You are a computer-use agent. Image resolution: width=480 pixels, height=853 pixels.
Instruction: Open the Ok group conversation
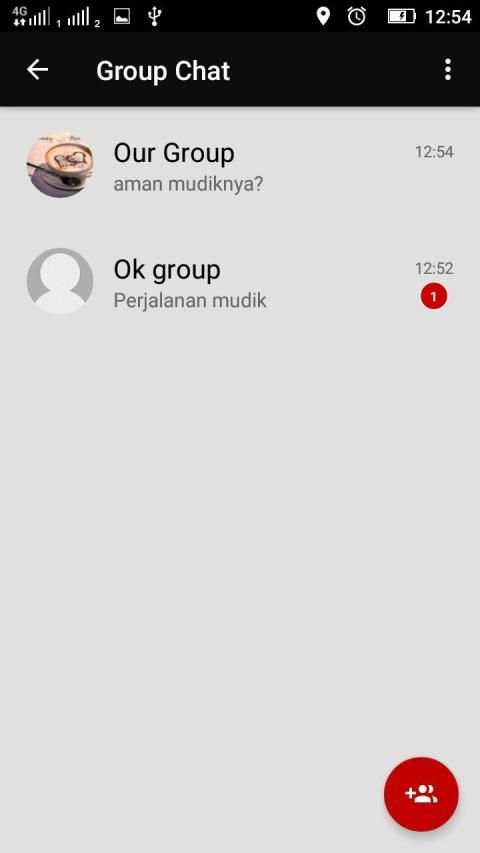(x=240, y=281)
